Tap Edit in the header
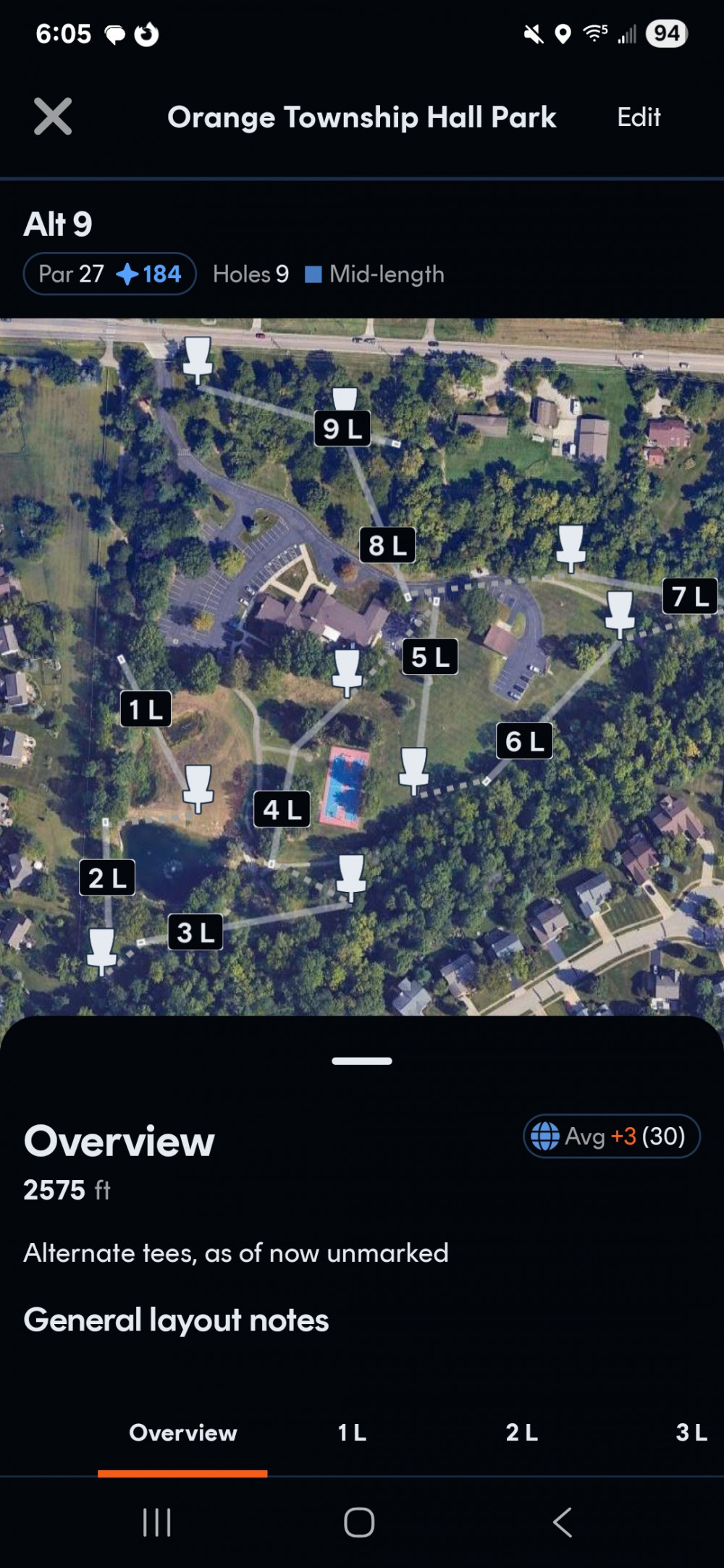 point(638,117)
